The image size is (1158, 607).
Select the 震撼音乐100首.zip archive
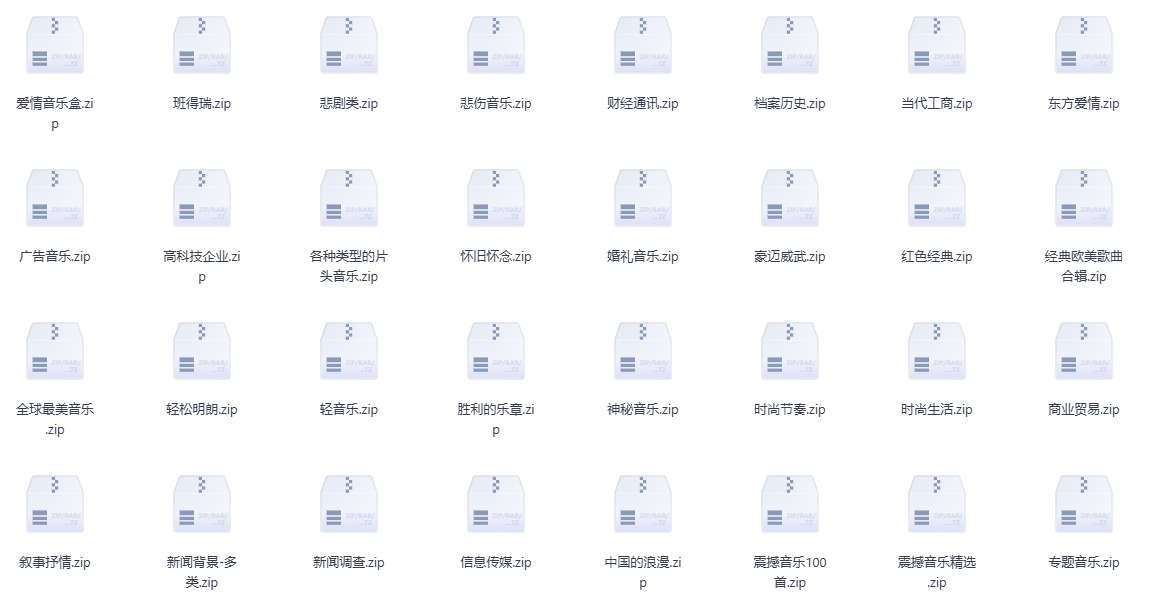coord(789,505)
